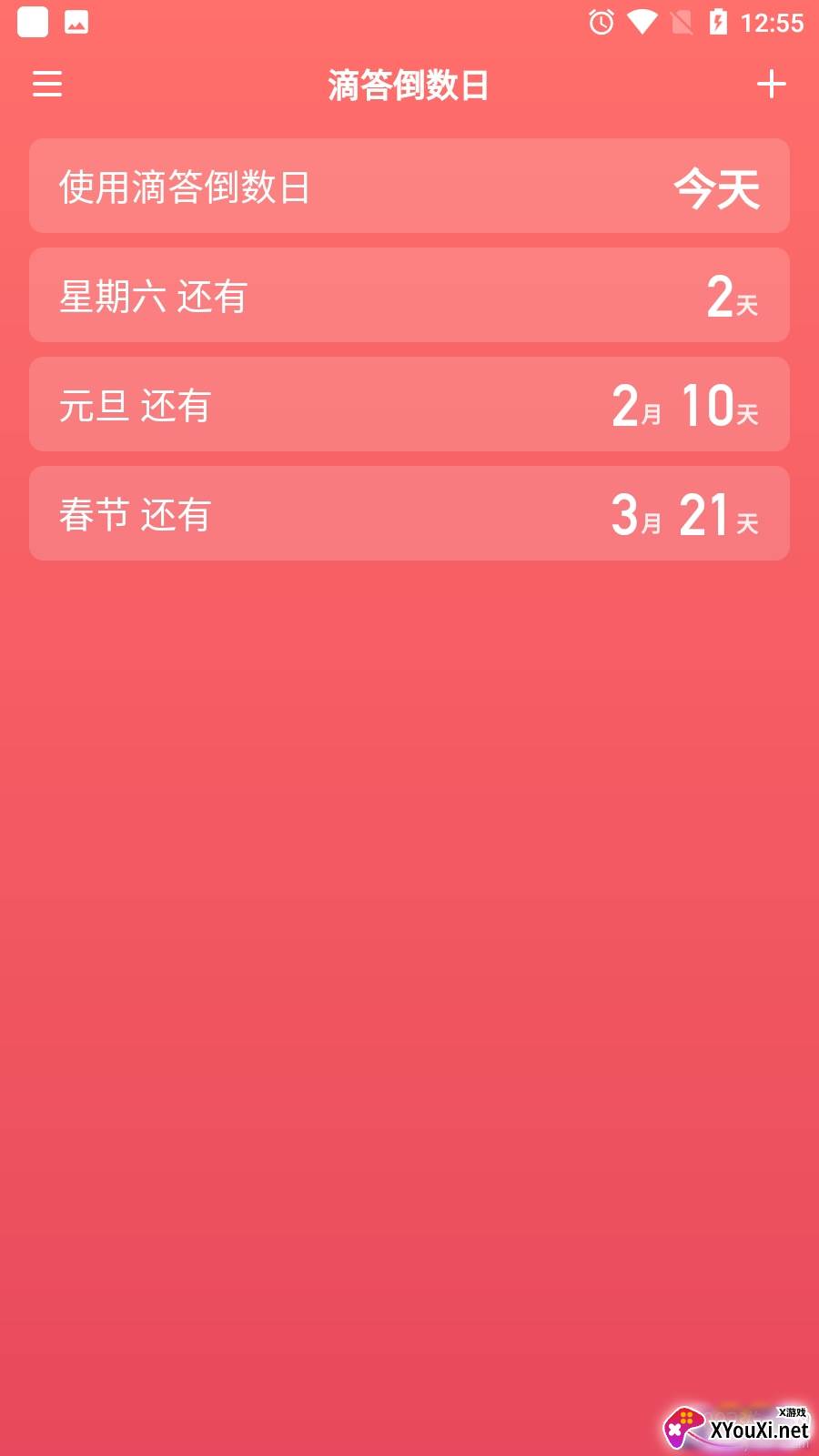The image size is (819, 1456).
Task: Tap the XYouXi.net gamepad watermark logo
Action: pos(684,1425)
